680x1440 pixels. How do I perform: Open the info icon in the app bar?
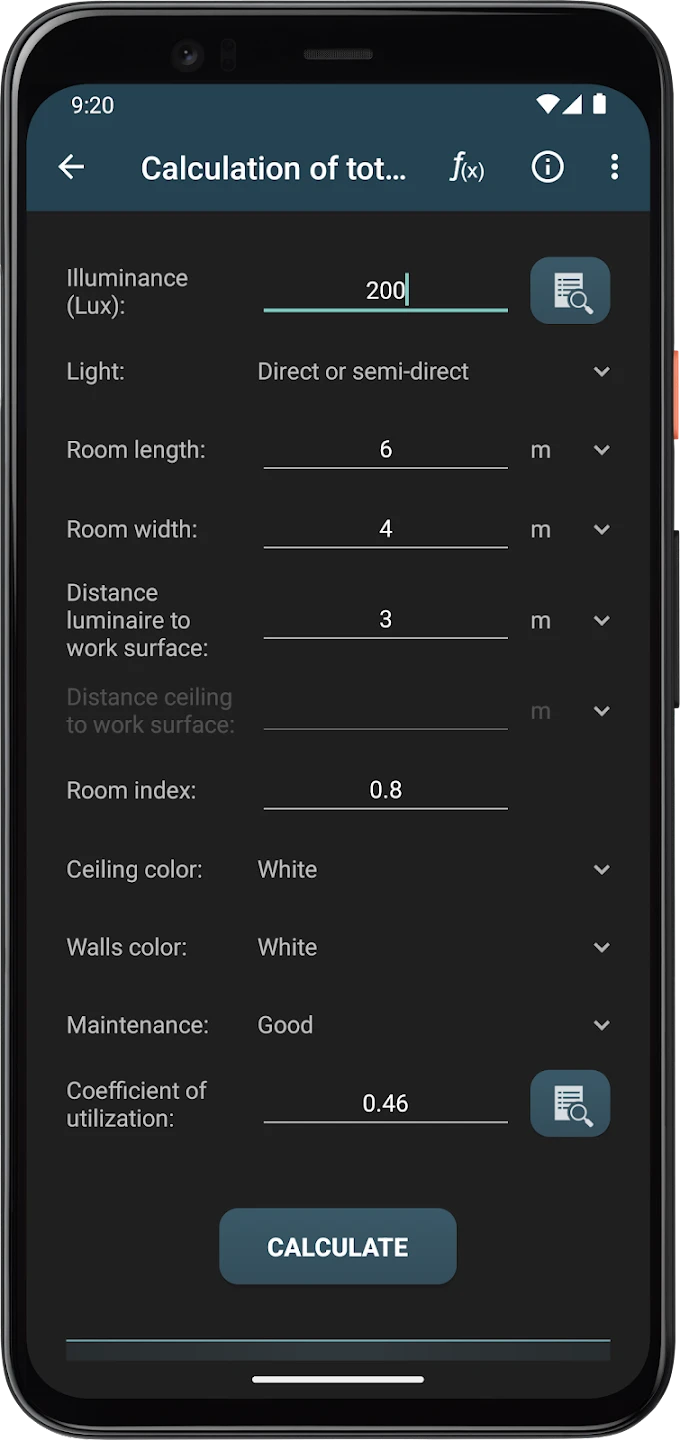click(547, 167)
